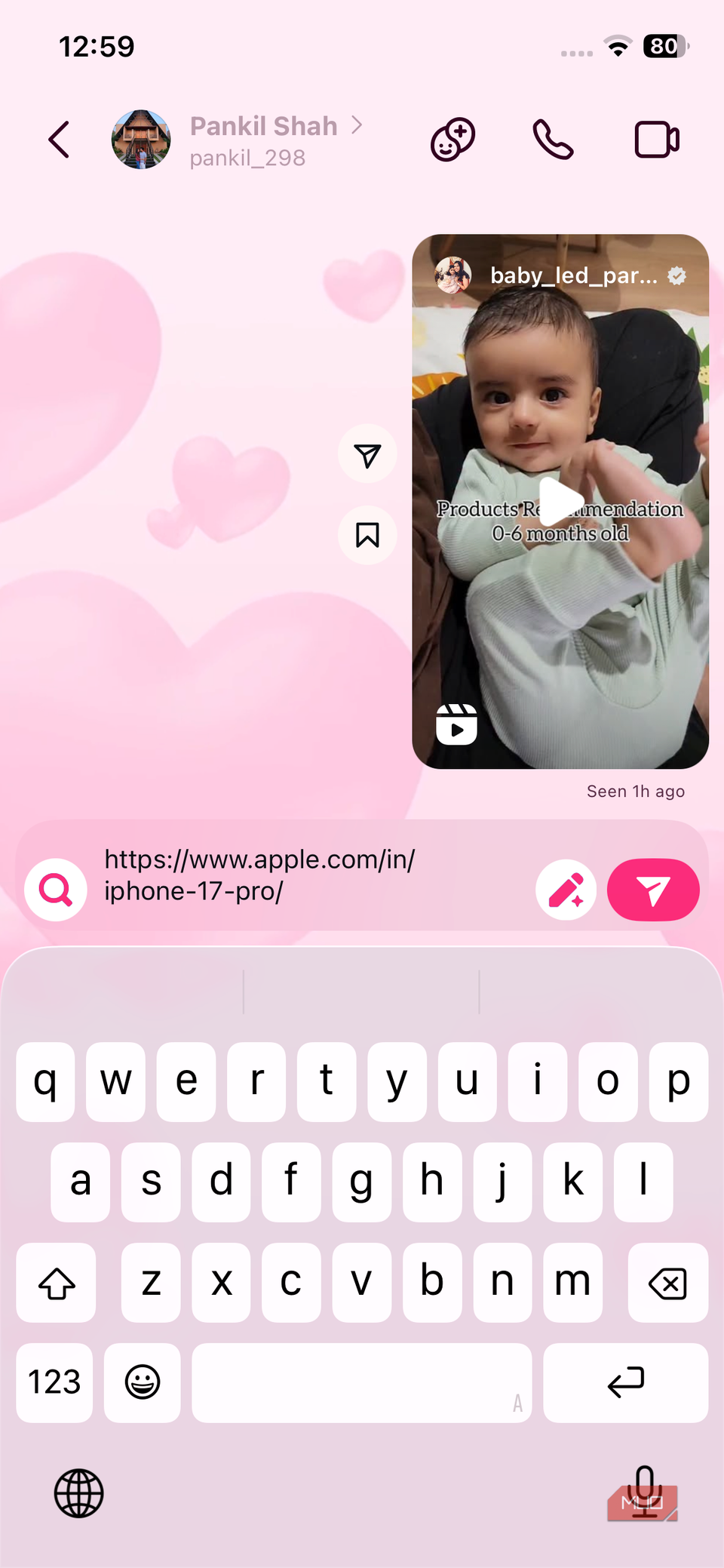The height and width of the screenshot is (1568, 724).
Task: Tap the message field containing the apple.com link
Action: click(x=302, y=875)
